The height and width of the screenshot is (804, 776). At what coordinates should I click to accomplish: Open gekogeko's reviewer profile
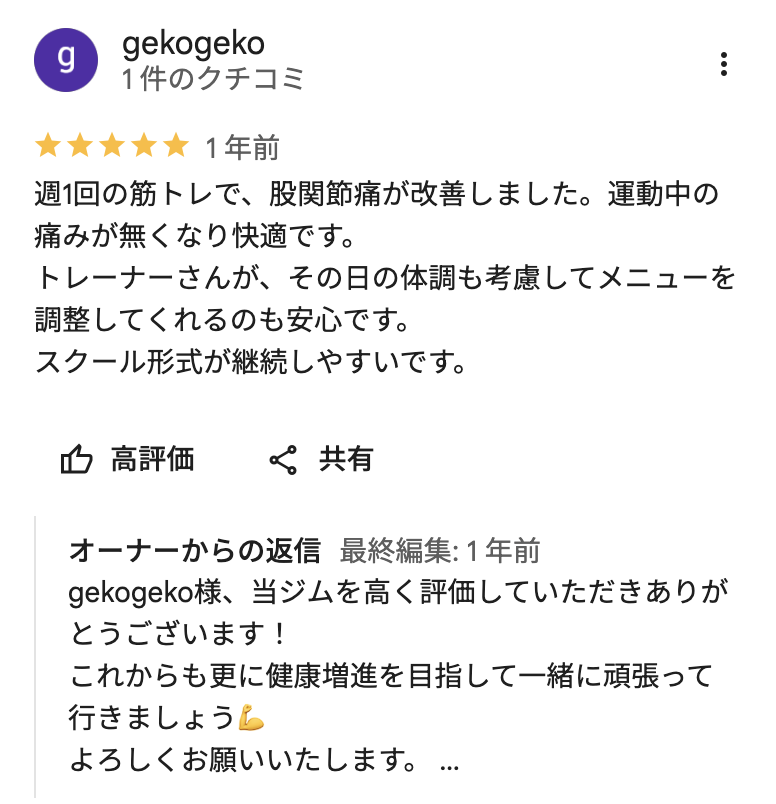click(x=193, y=43)
